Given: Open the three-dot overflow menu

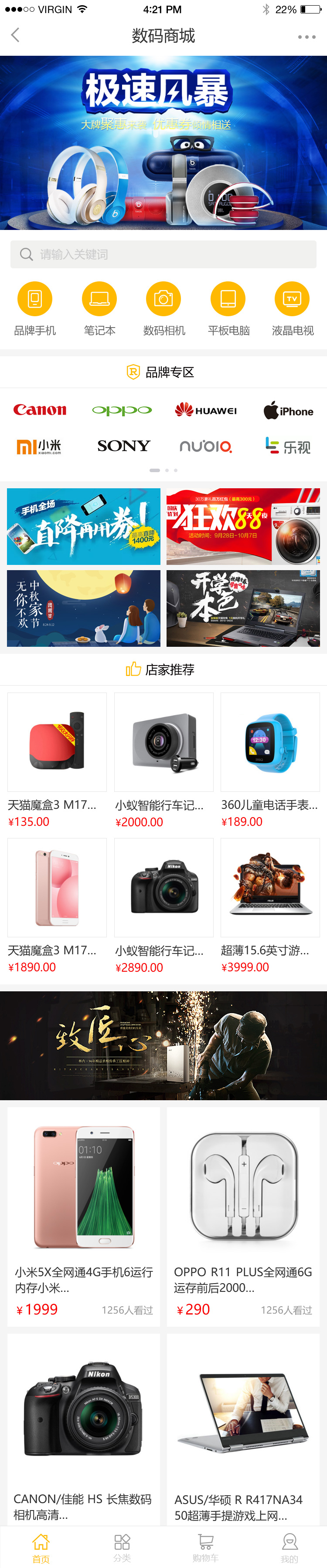Looking at the screenshot, I should coord(307,37).
